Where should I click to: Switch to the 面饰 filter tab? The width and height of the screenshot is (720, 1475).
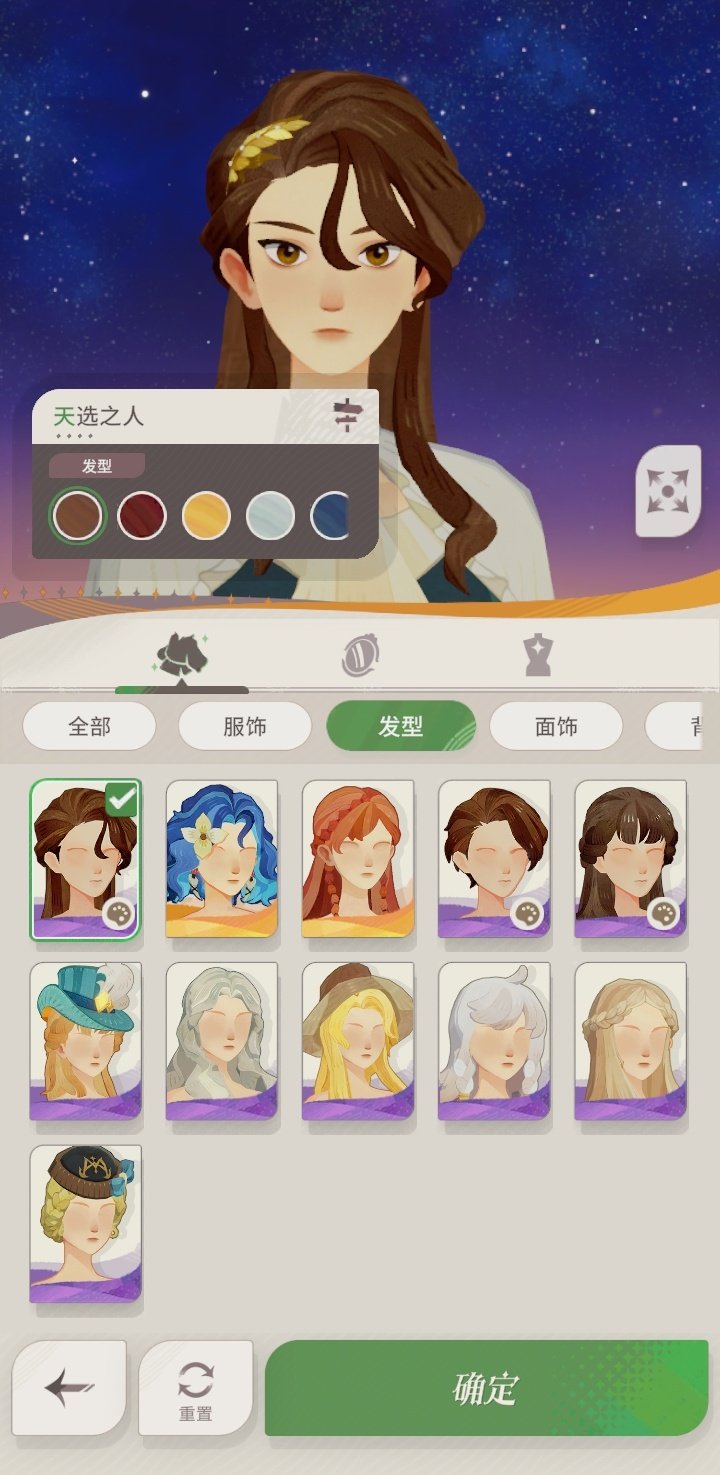pyautogui.click(x=555, y=727)
